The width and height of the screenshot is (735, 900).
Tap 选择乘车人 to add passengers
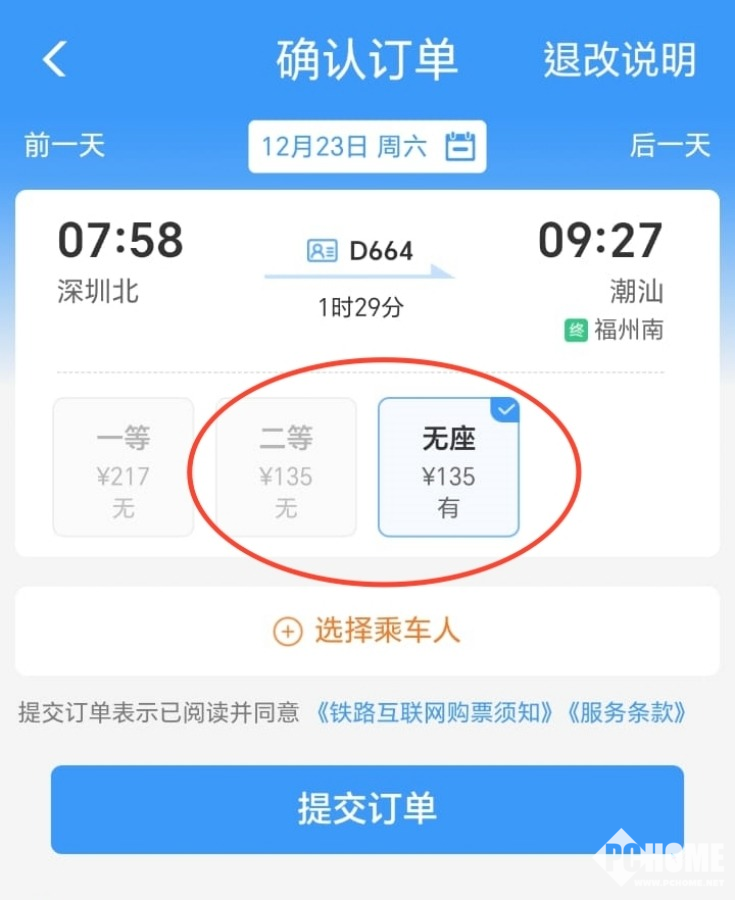click(367, 631)
